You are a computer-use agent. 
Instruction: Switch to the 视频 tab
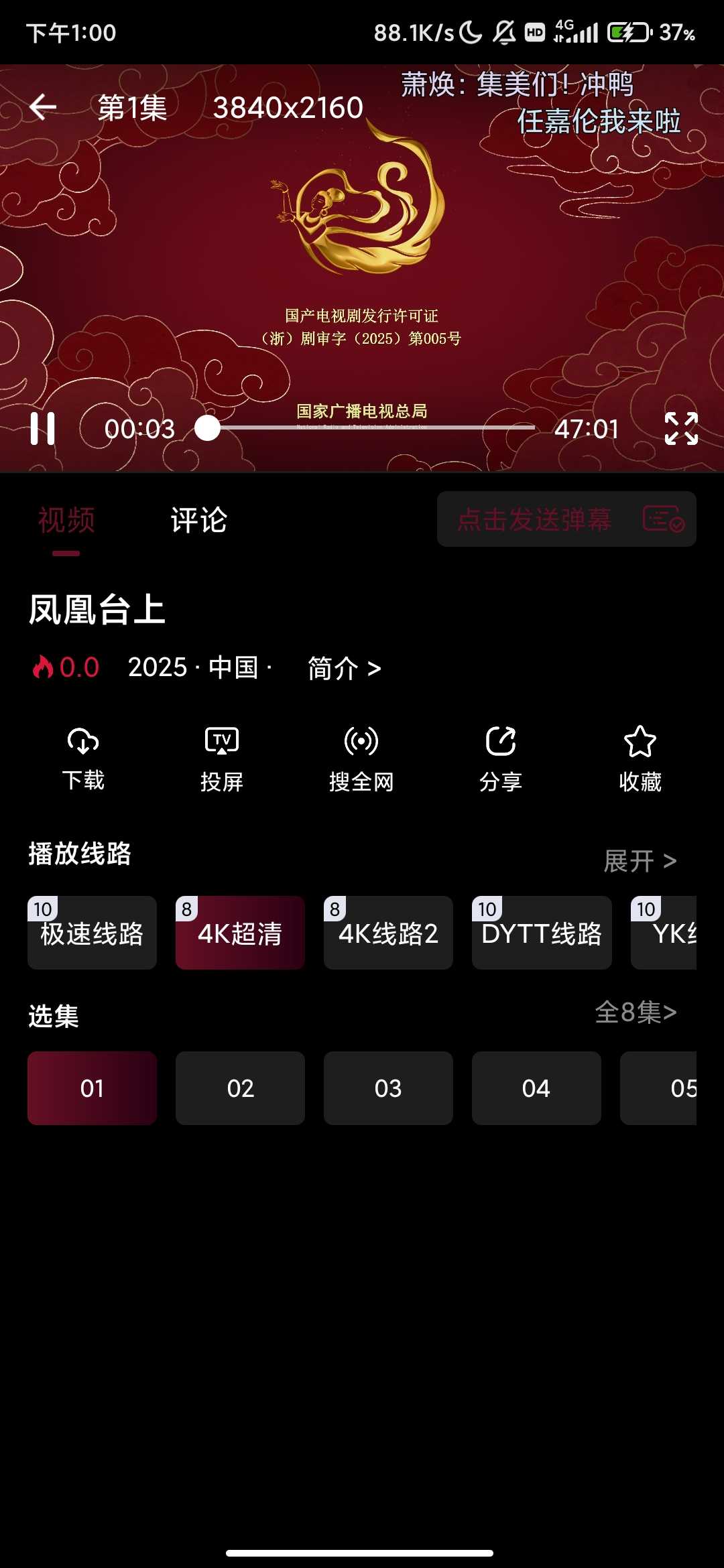pos(66,520)
